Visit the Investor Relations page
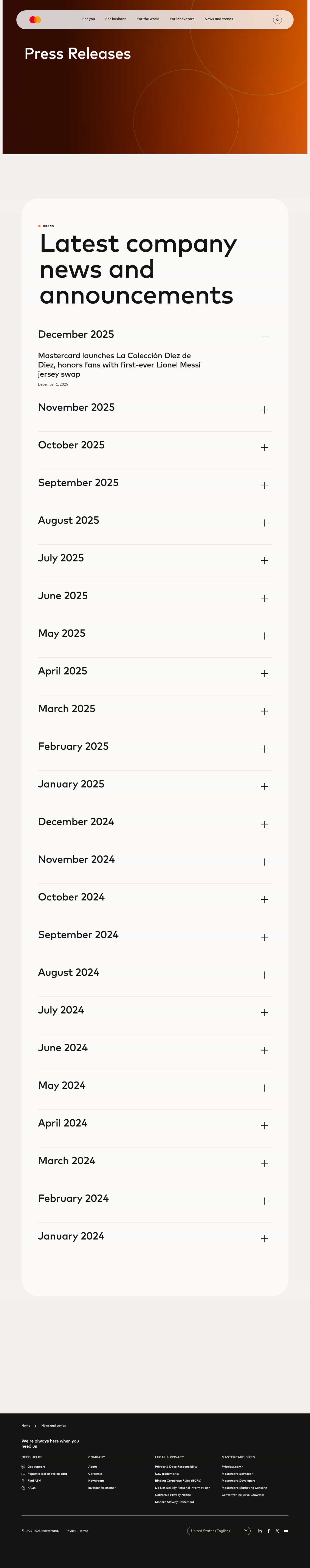This screenshot has height=1568, width=310. tap(102, 1488)
